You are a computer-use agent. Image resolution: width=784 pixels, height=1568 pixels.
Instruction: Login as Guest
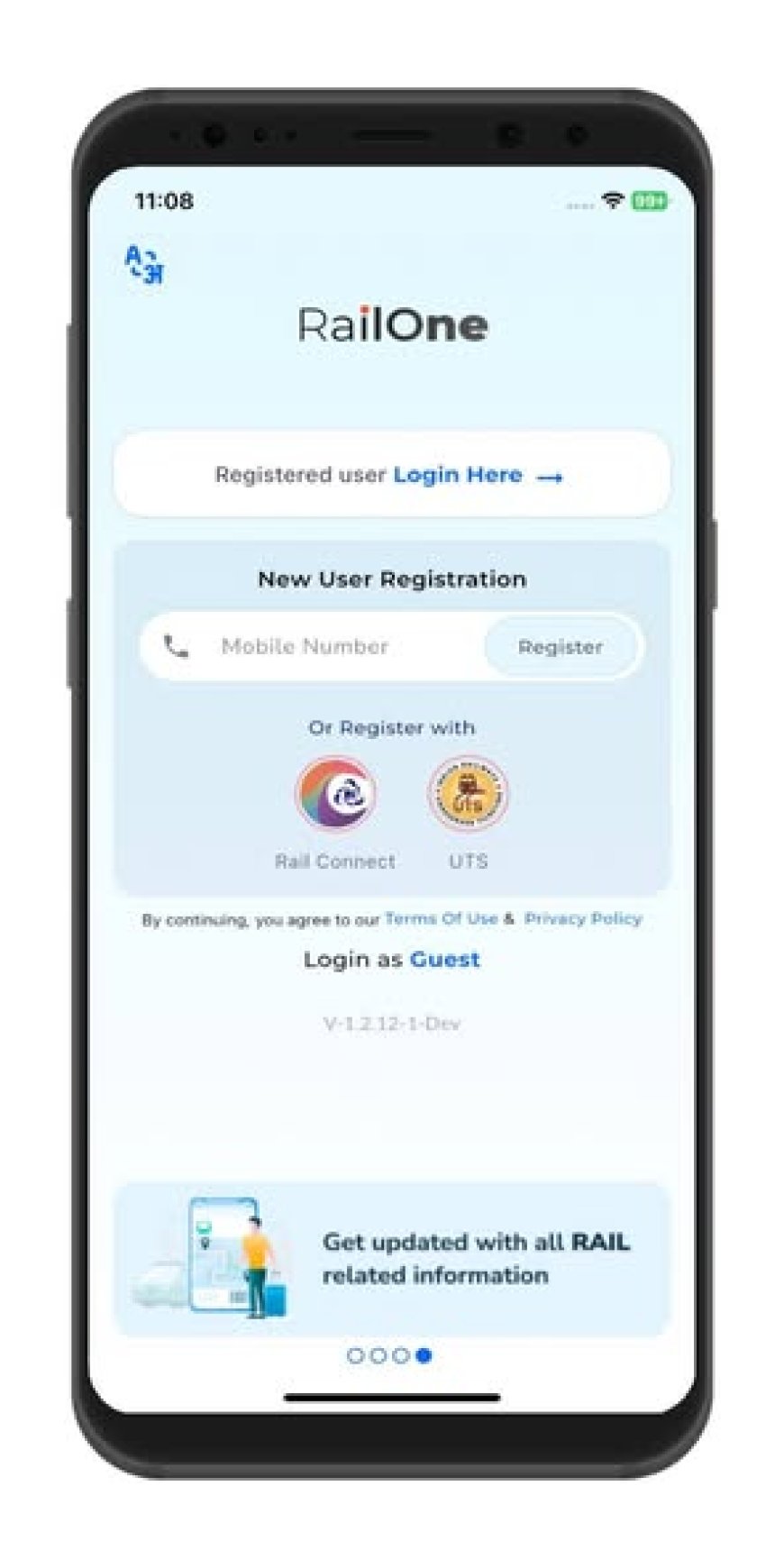444,959
